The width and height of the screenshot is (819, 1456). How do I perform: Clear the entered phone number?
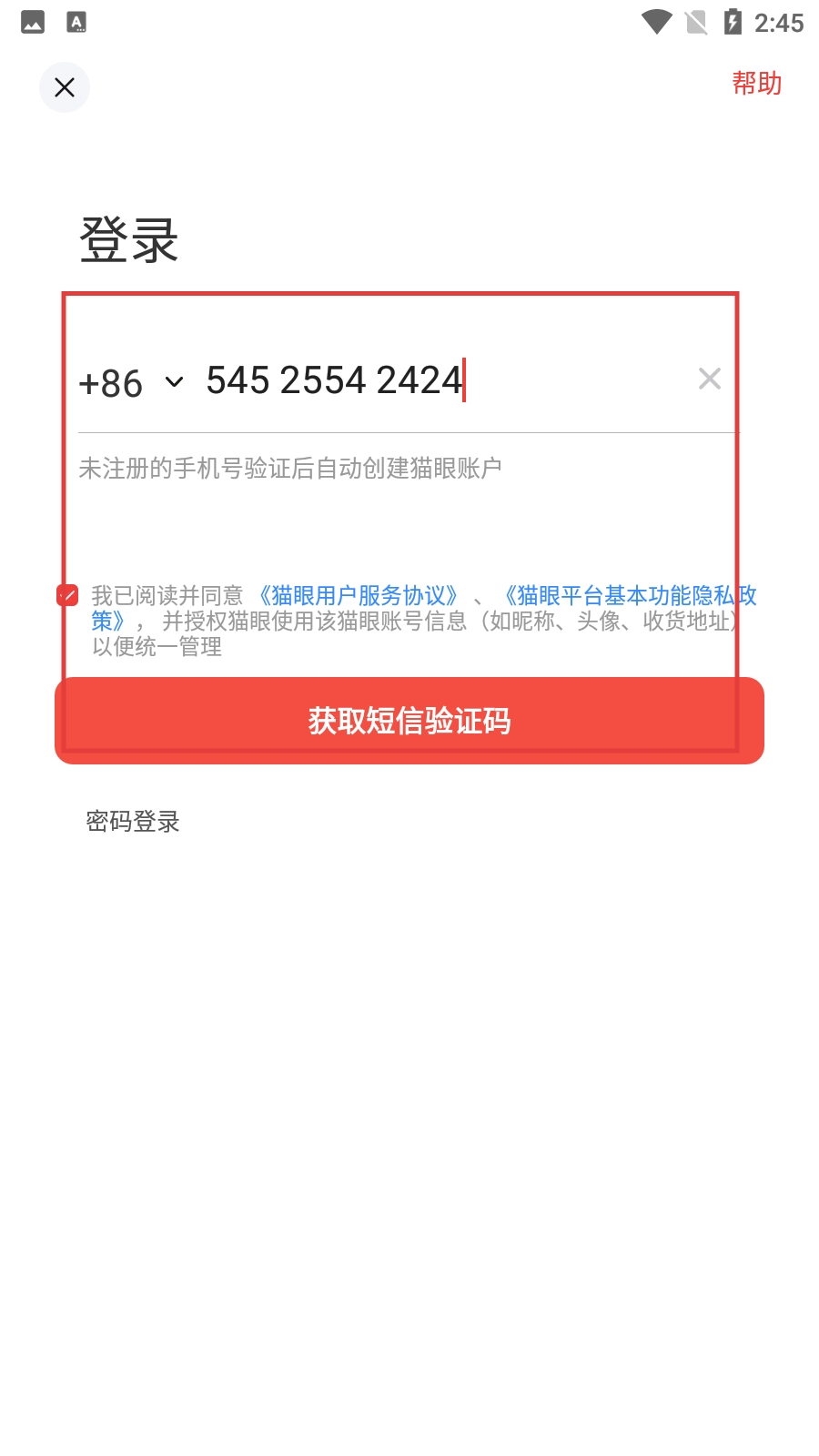click(x=710, y=379)
